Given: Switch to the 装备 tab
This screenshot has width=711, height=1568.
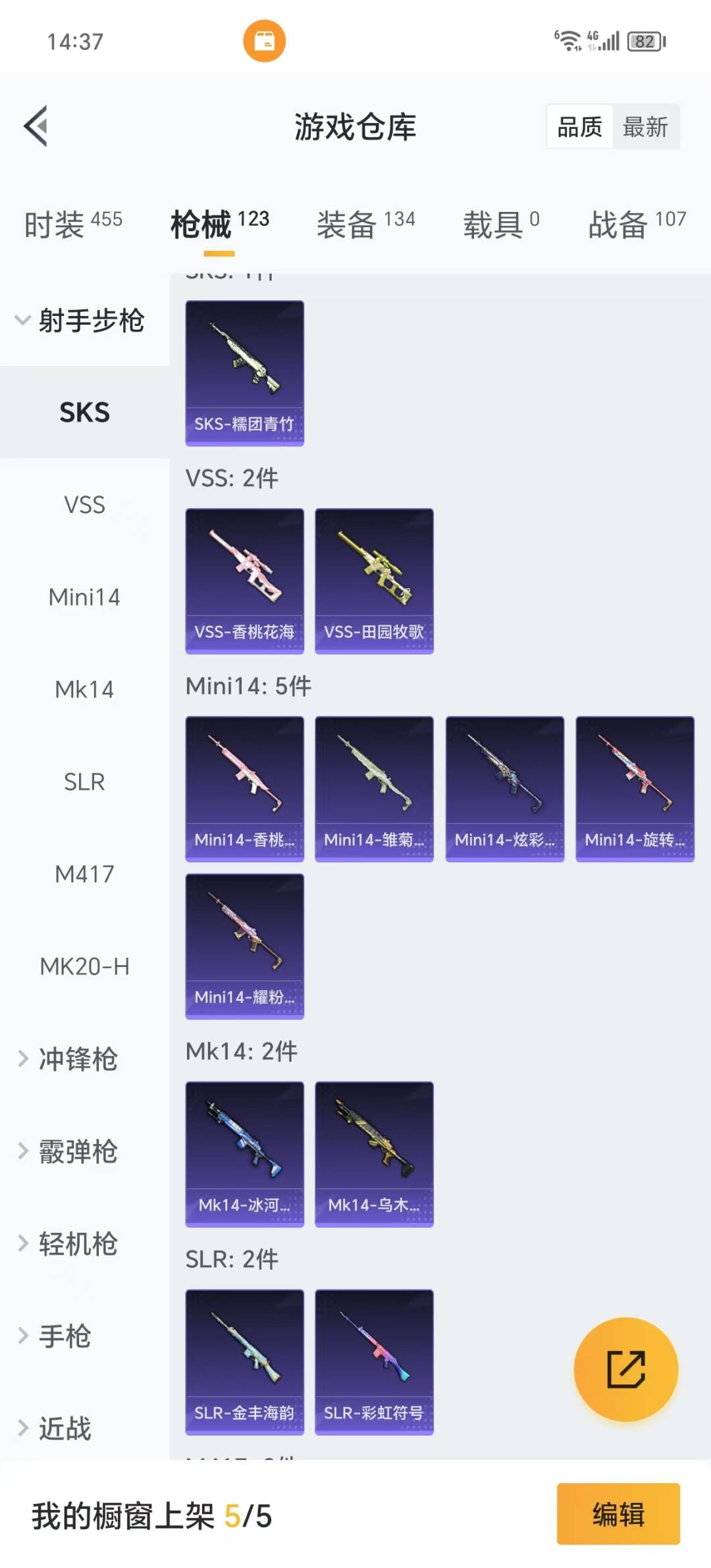Looking at the screenshot, I should (x=365, y=224).
